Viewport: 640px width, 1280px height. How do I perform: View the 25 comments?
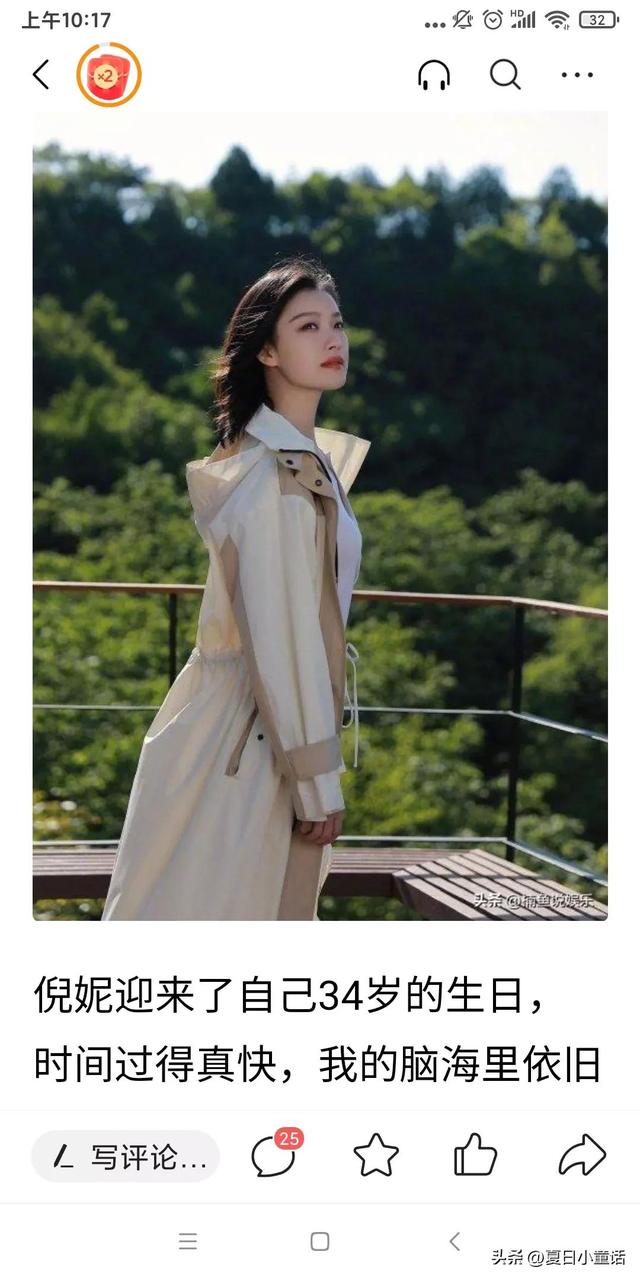[273, 1156]
